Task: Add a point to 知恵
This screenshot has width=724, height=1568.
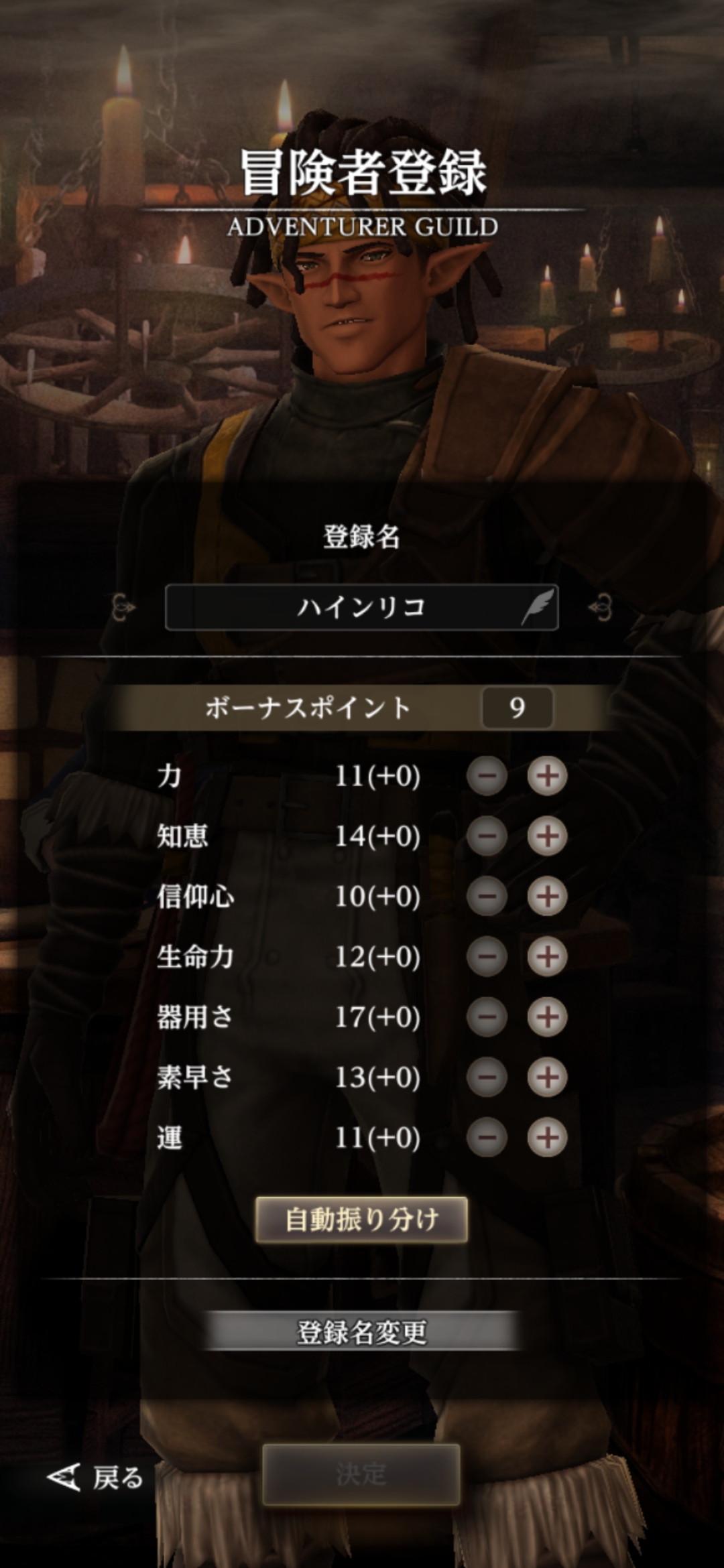Action: pos(547,836)
